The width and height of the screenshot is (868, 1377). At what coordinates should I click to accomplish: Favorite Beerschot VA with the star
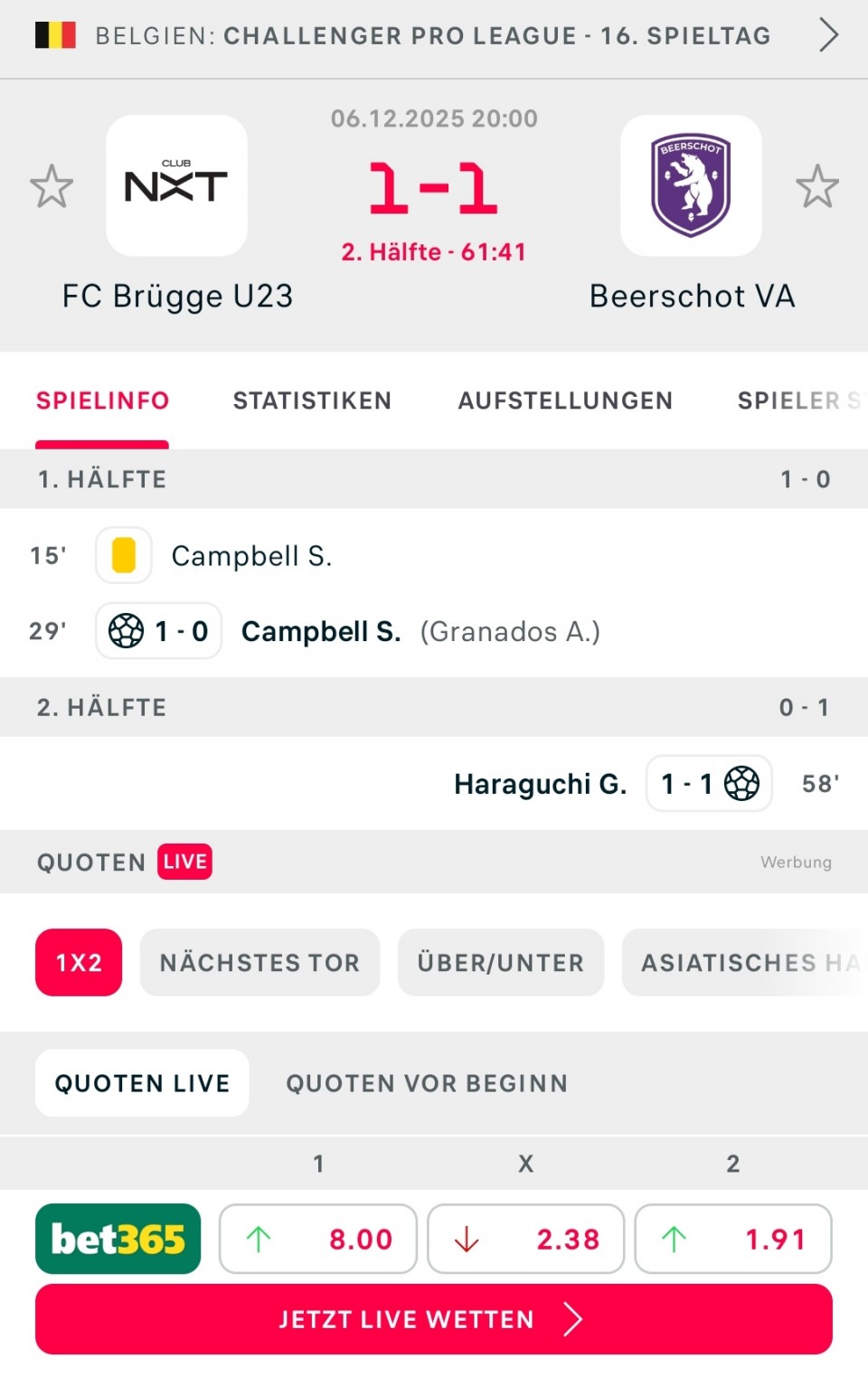(x=816, y=186)
